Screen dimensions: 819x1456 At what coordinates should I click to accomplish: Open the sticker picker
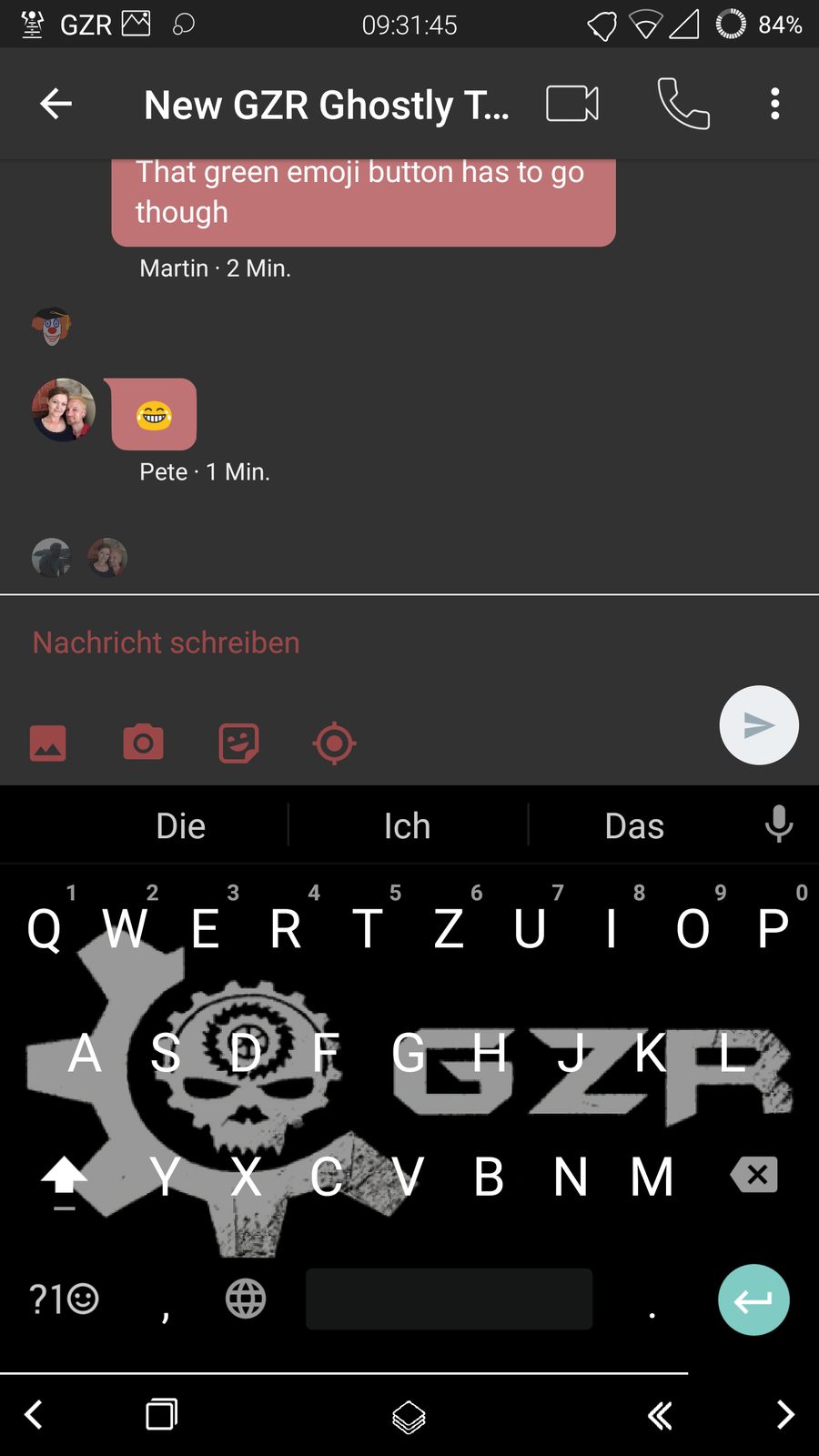[239, 743]
